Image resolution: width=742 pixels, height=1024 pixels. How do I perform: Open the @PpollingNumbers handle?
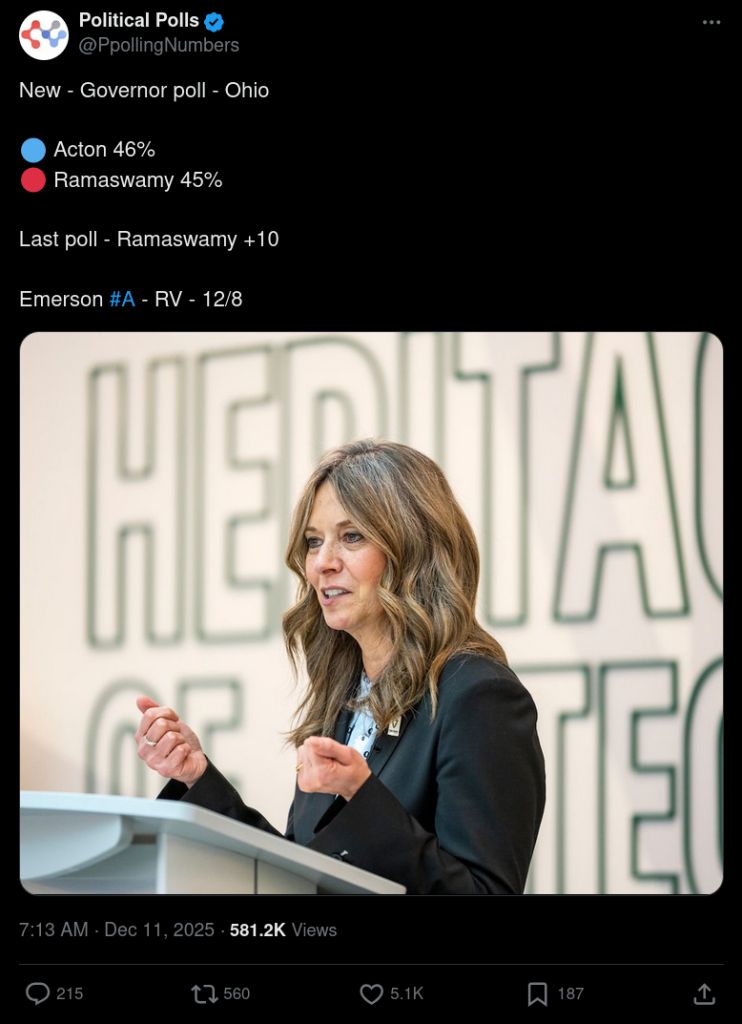tap(159, 45)
